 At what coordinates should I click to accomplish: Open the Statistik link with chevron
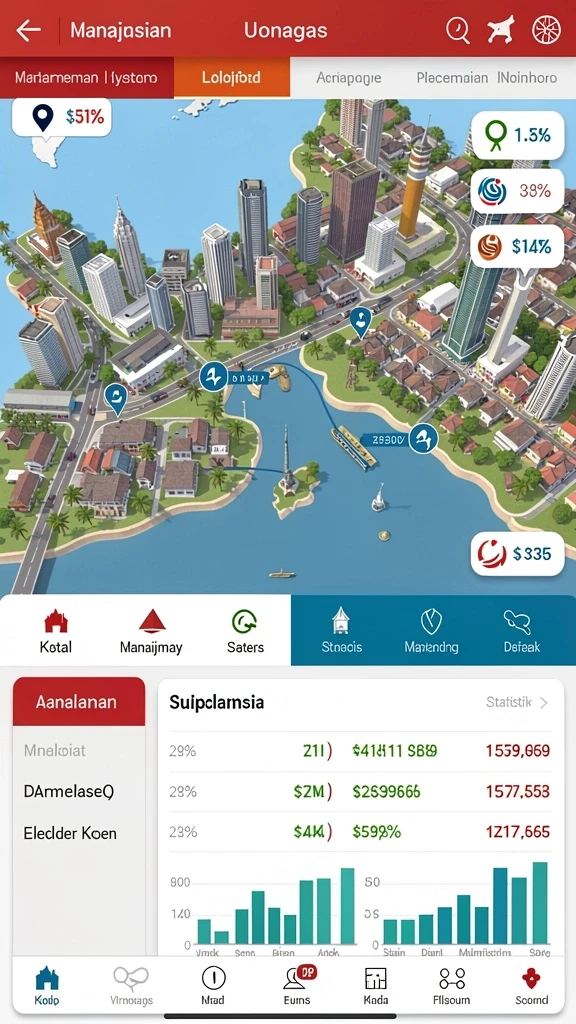(x=517, y=703)
